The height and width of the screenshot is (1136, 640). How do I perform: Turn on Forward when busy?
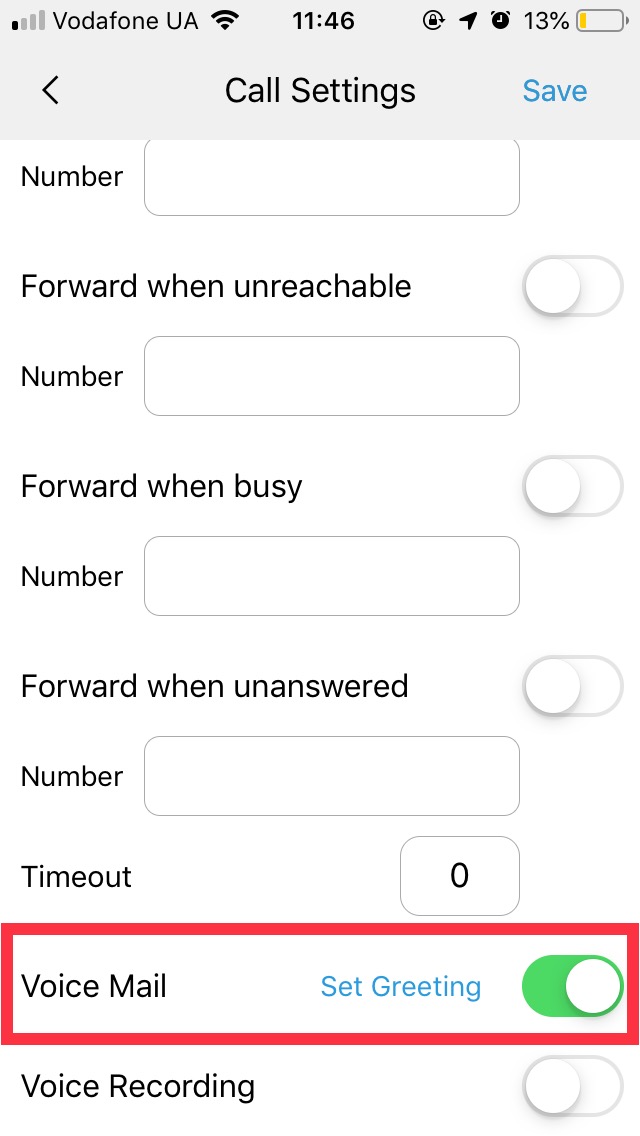tap(573, 486)
